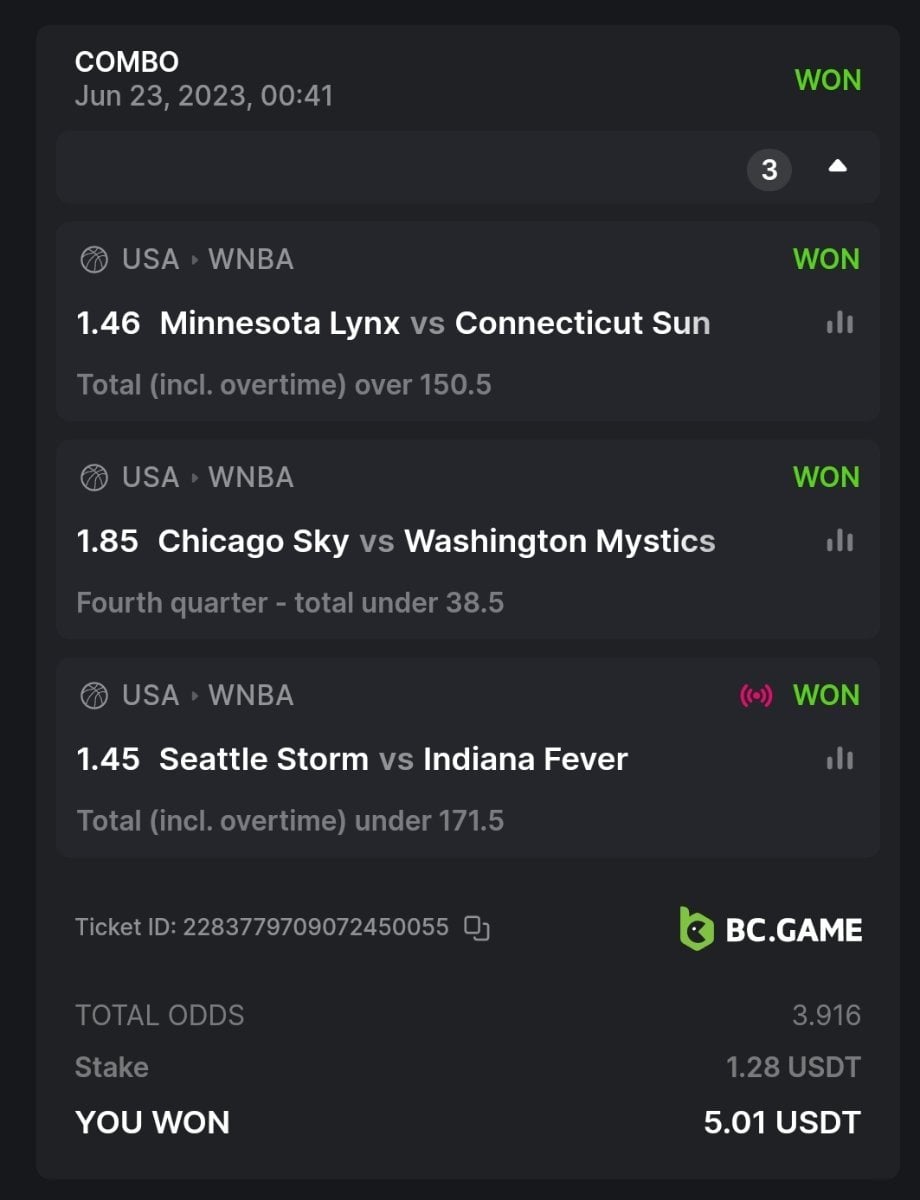The width and height of the screenshot is (920, 1200).
Task: Open the Seattle Storm vs Indiana Fever match
Action: [x=394, y=759]
